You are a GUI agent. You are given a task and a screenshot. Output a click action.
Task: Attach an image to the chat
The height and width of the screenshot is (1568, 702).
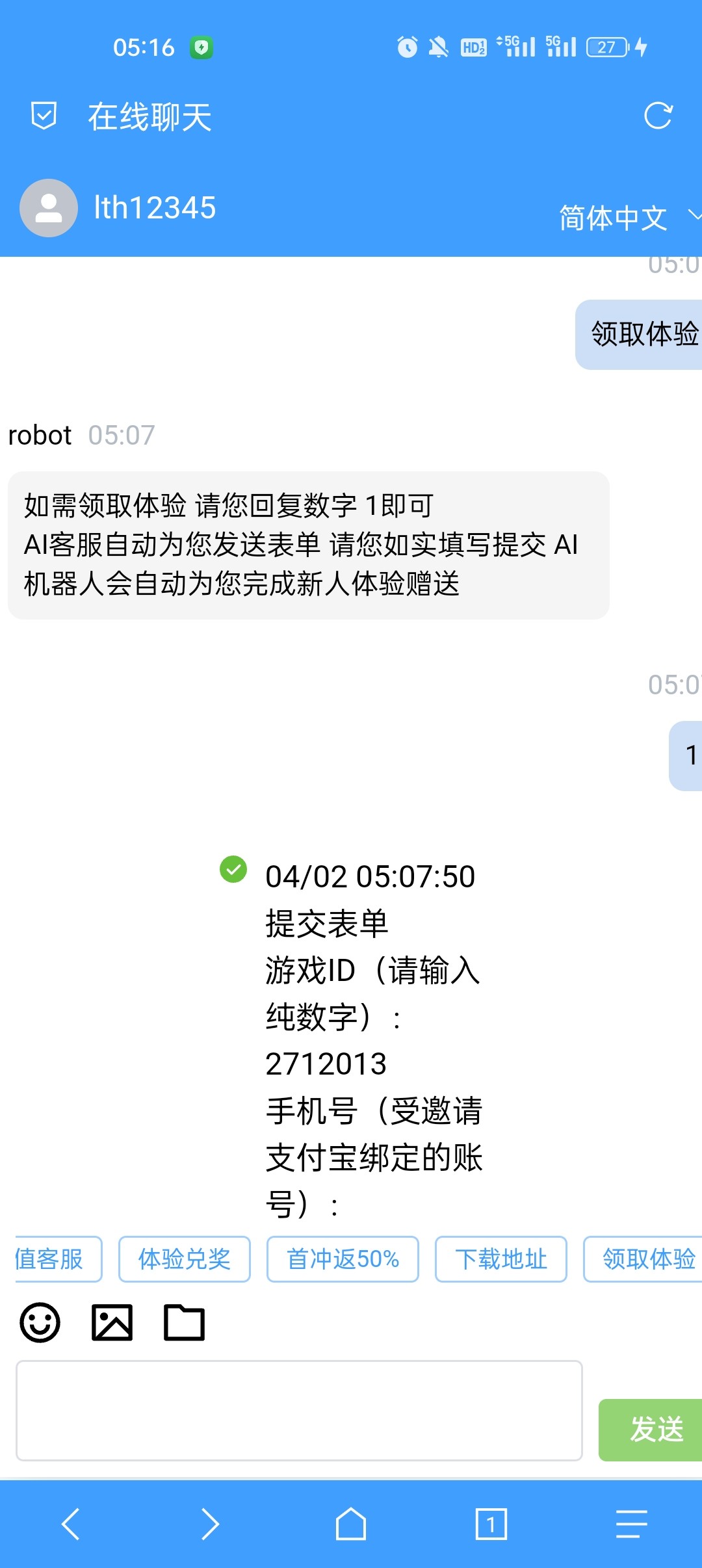pyautogui.click(x=112, y=1322)
